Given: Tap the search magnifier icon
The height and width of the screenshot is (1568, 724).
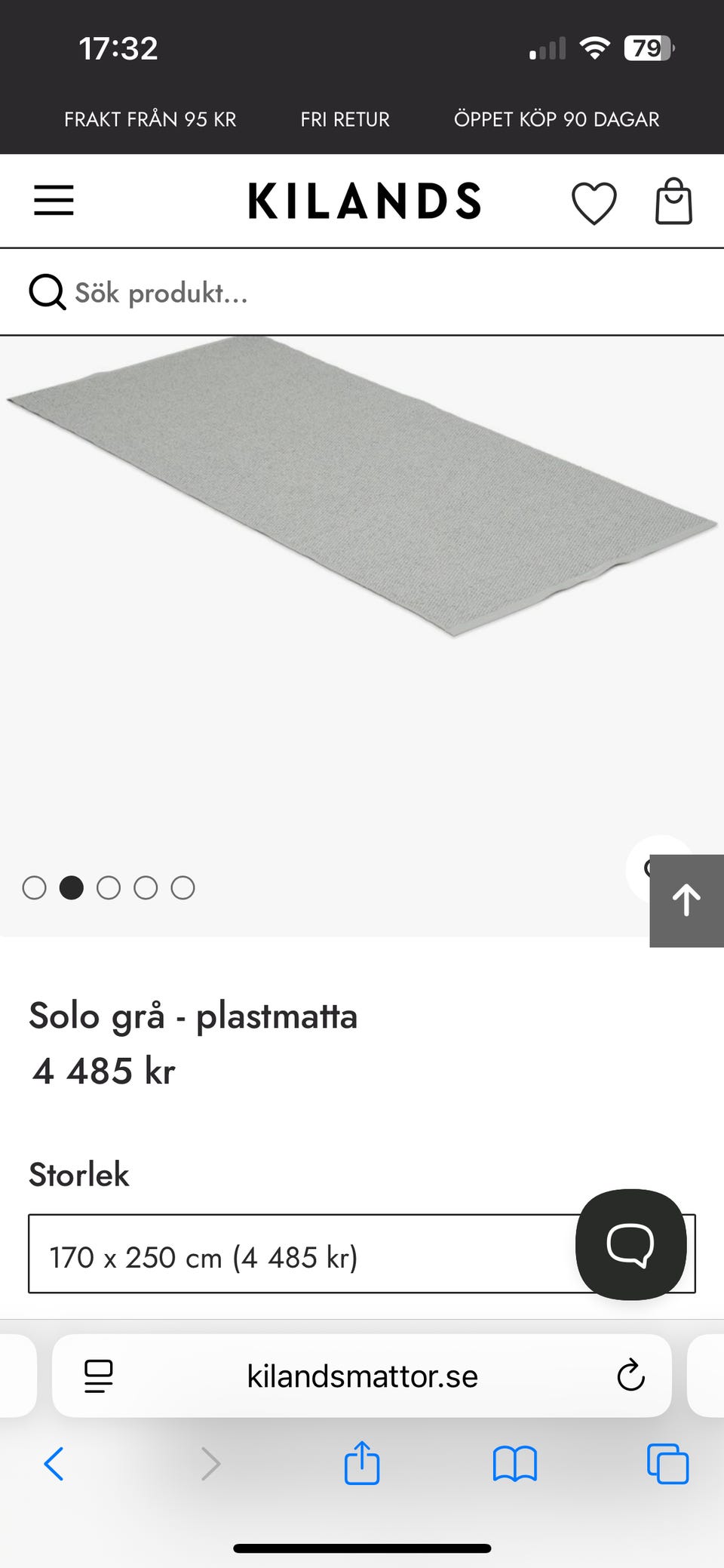Looking at the screenshot, I should 47,292.
